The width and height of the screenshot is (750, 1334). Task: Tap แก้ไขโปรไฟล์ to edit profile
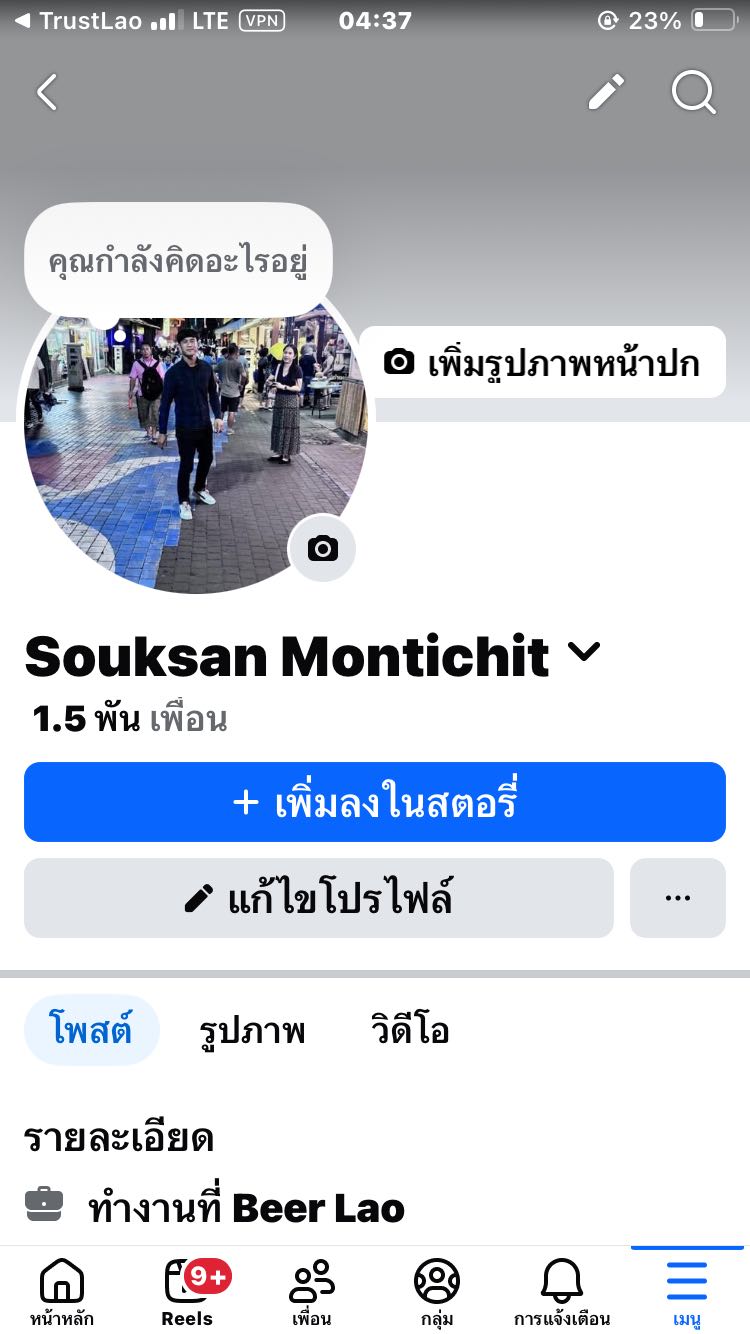pyautogui.click(x=318, y=898)
